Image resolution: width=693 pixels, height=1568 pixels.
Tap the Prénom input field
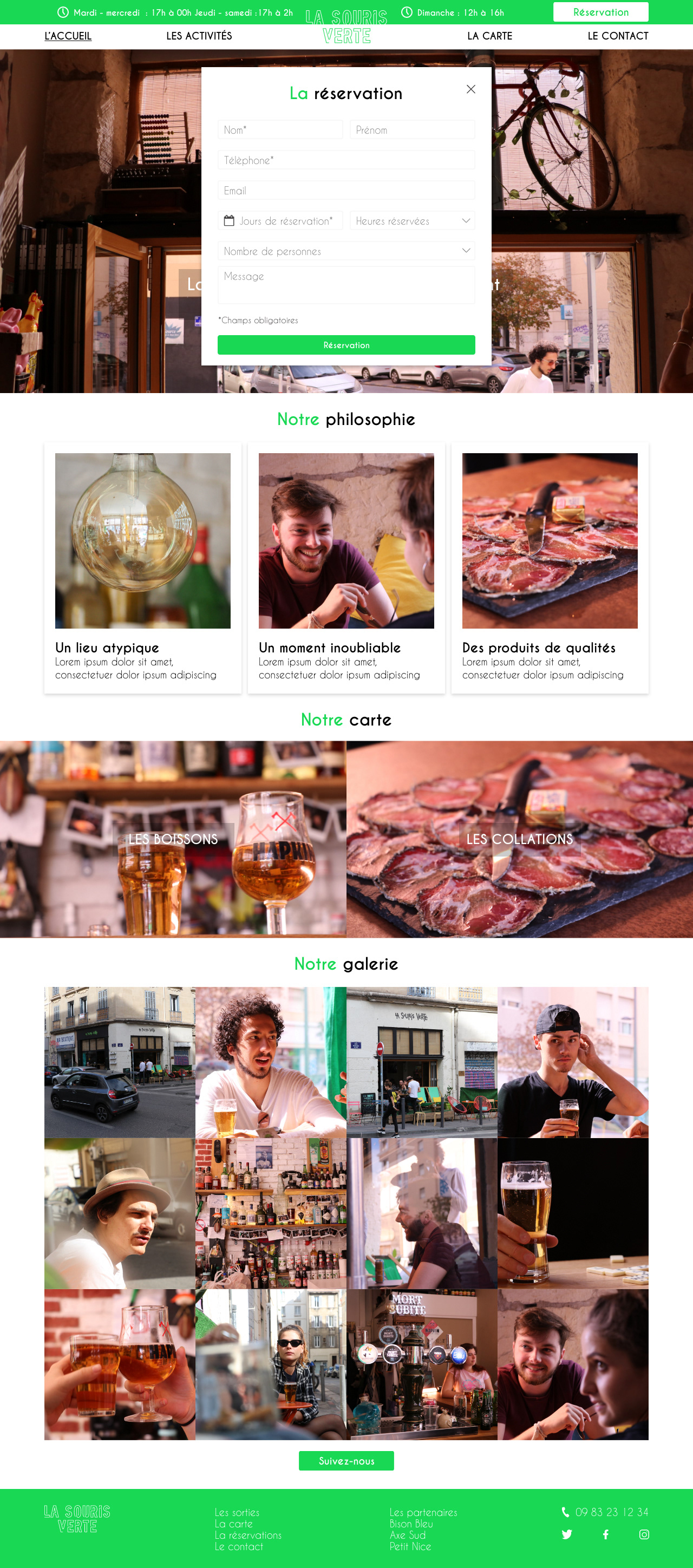click(412, 129)
